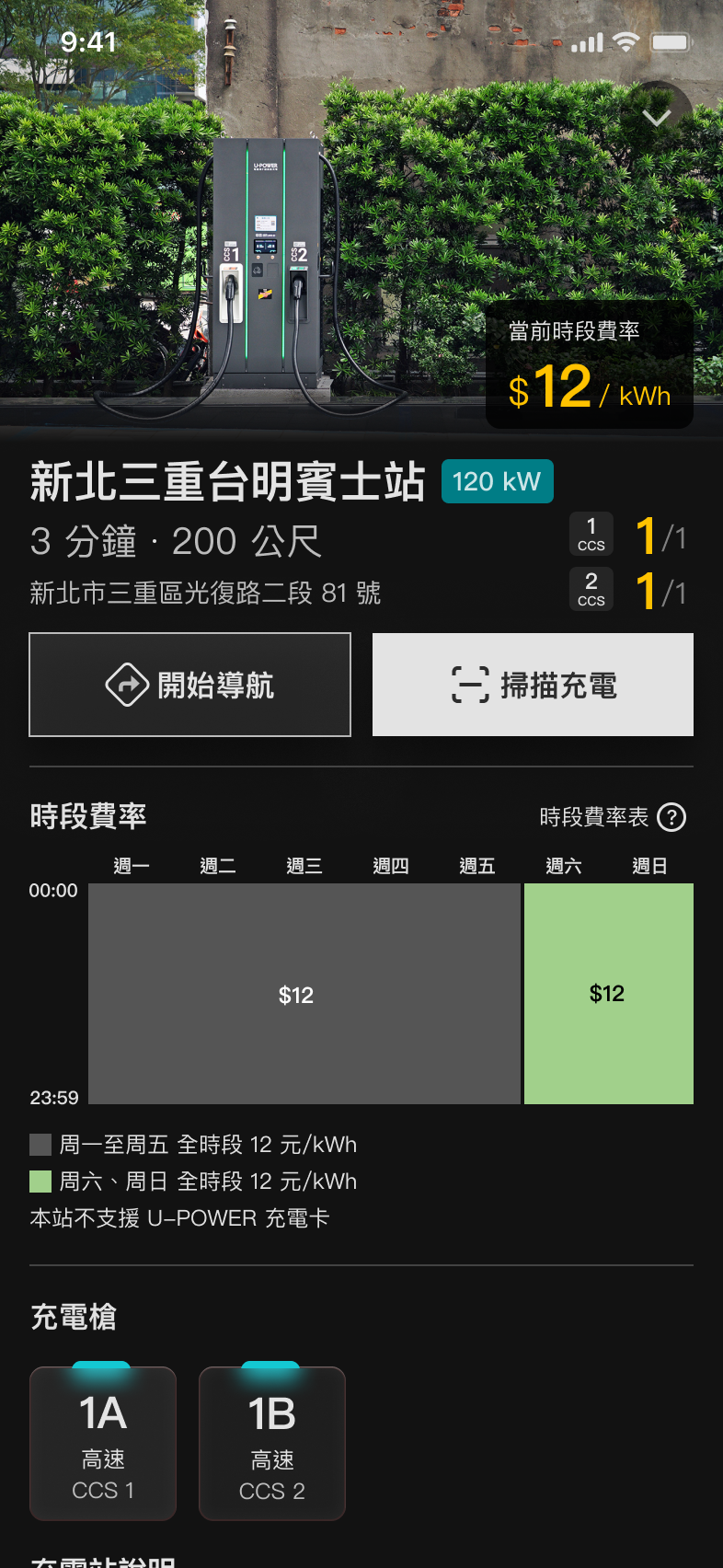This screenshot has width=723, height=1568.
Task: Tap the CCS 1 connector availability icon
Action: (591, 534)
